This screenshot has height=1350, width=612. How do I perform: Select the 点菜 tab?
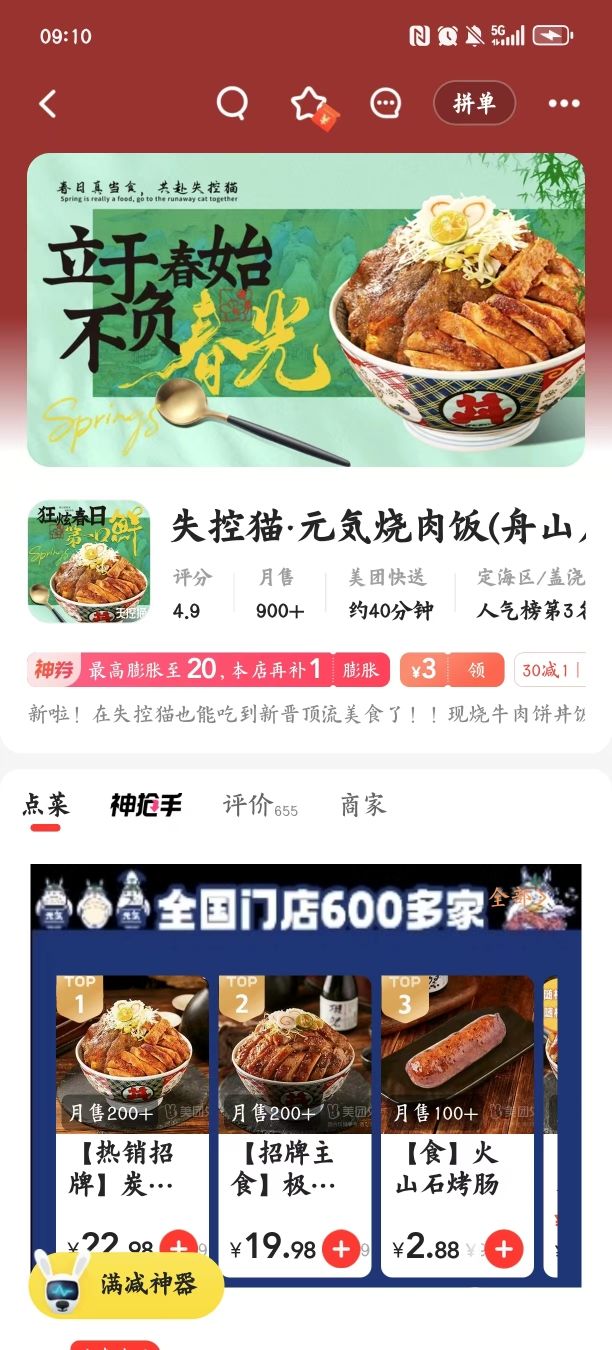click(46, 805)
